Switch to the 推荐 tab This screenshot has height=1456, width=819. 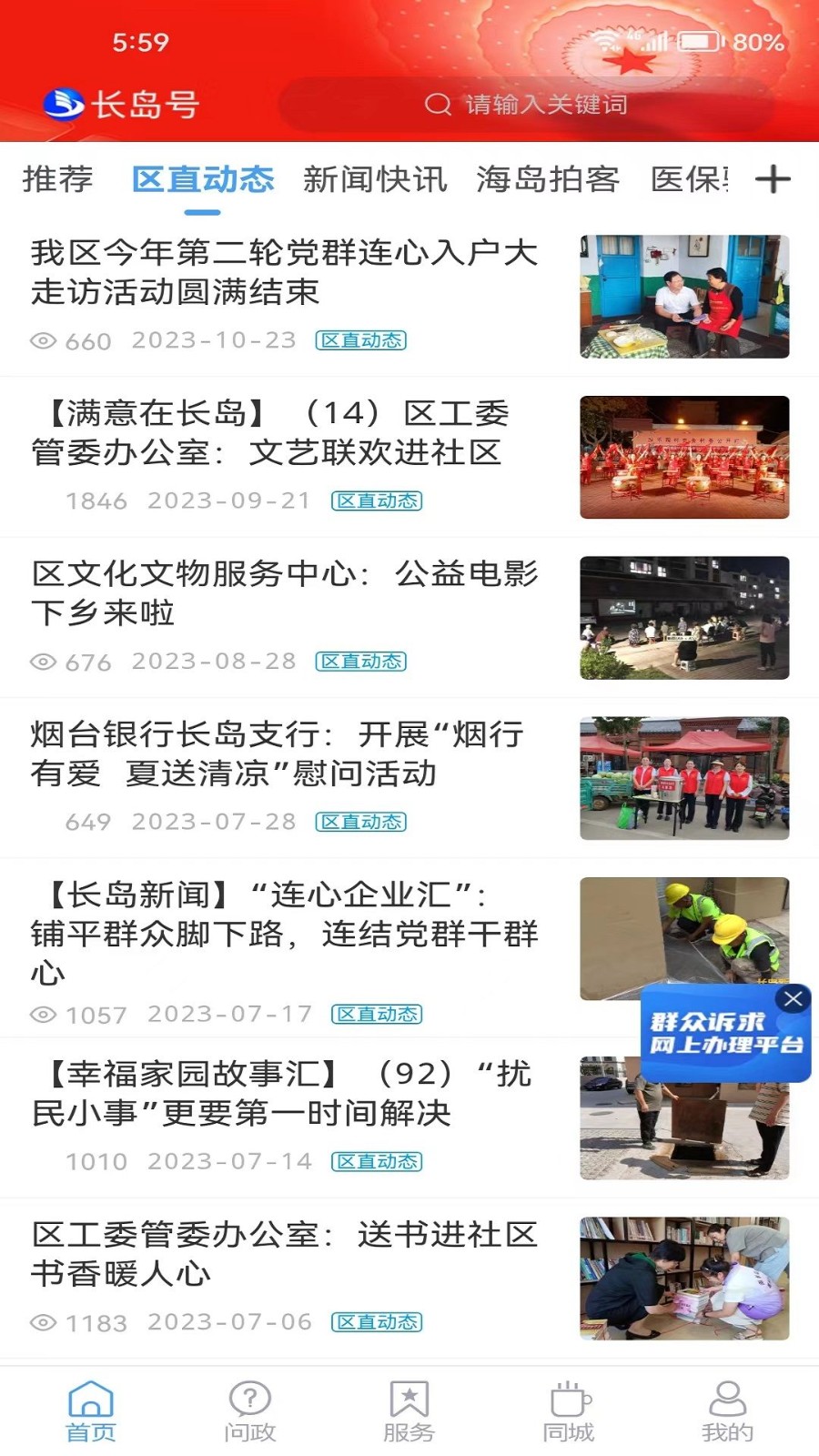[56, 179]
